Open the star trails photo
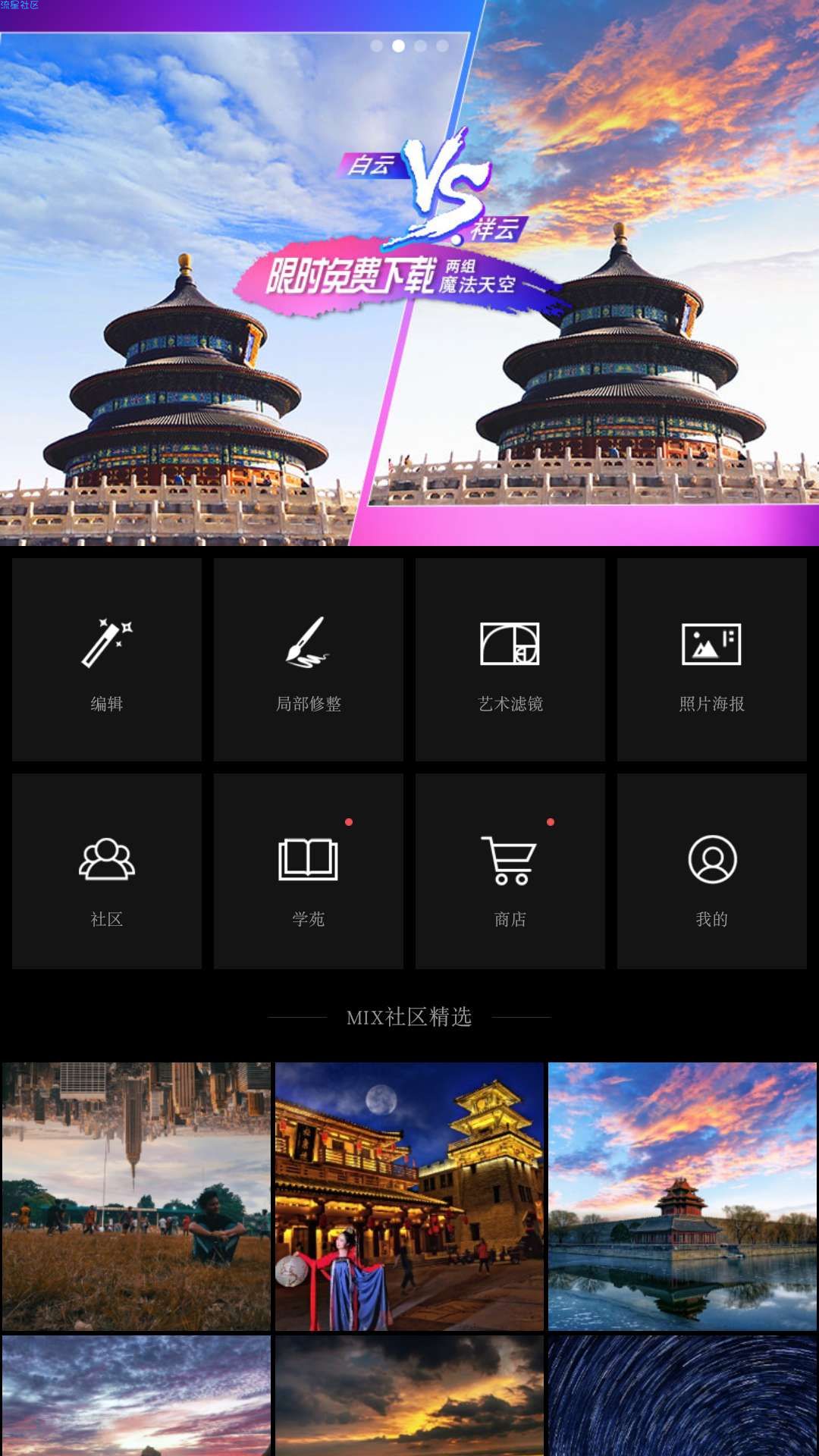 coord(682,1395)
